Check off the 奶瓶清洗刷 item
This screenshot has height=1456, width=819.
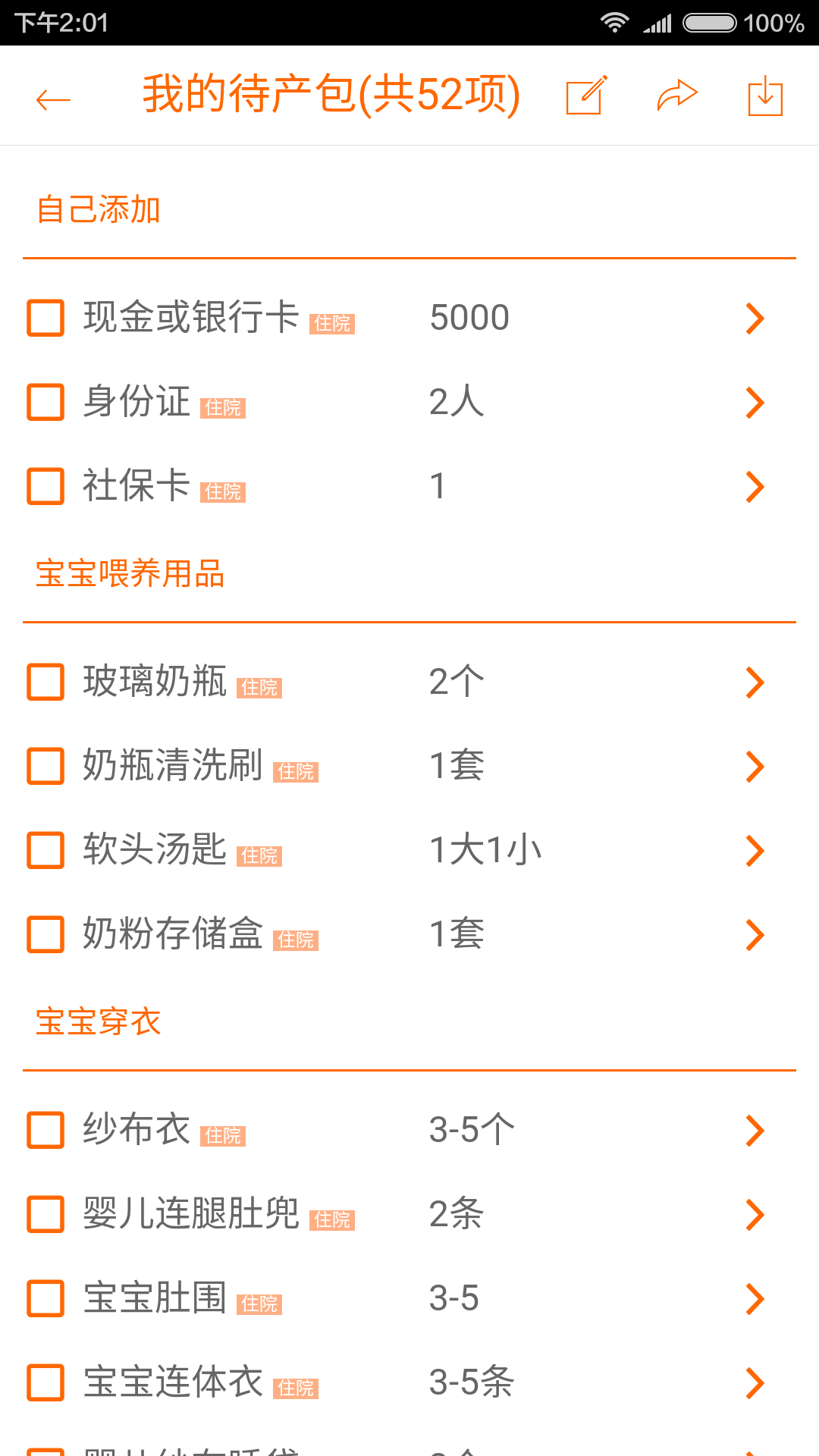click(45, 767)
